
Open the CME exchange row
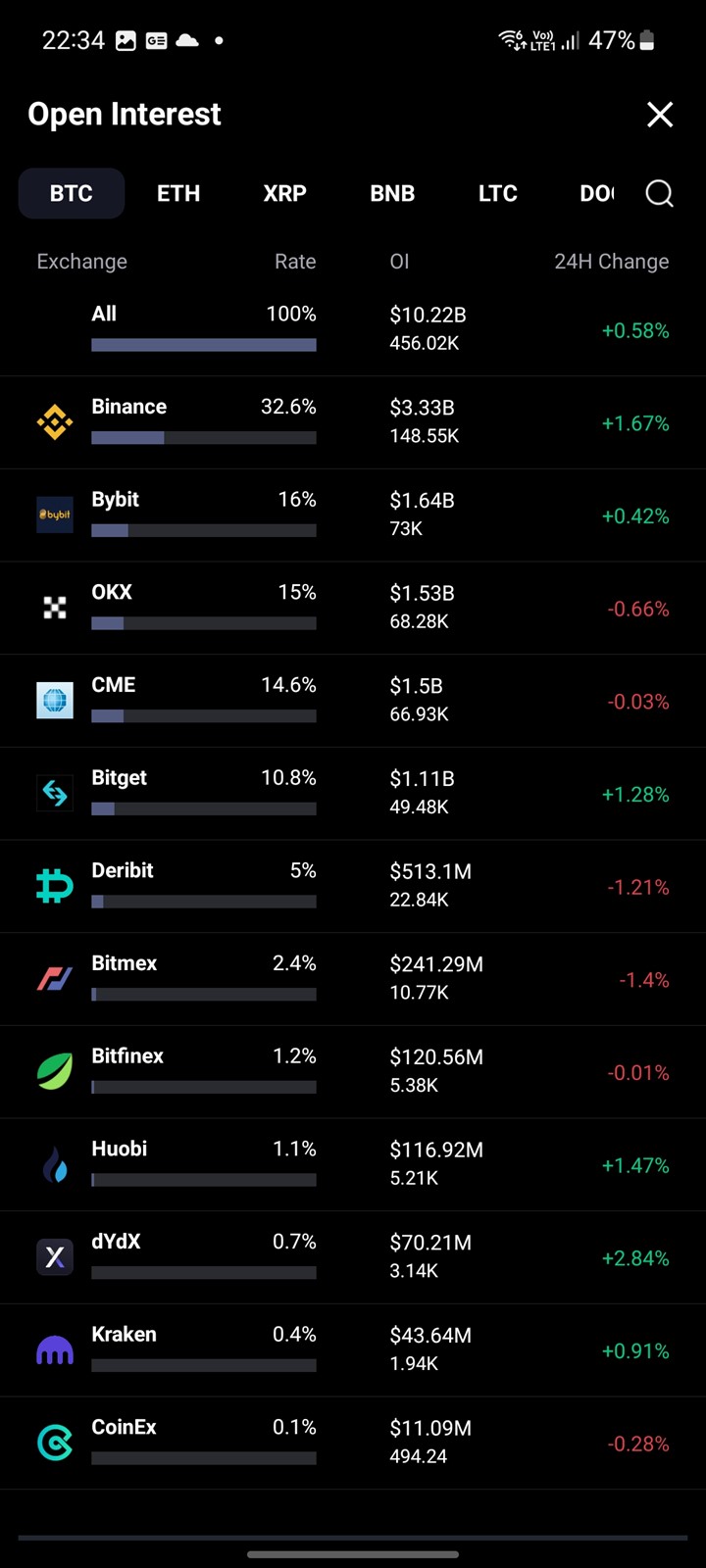tap(353, 701)
